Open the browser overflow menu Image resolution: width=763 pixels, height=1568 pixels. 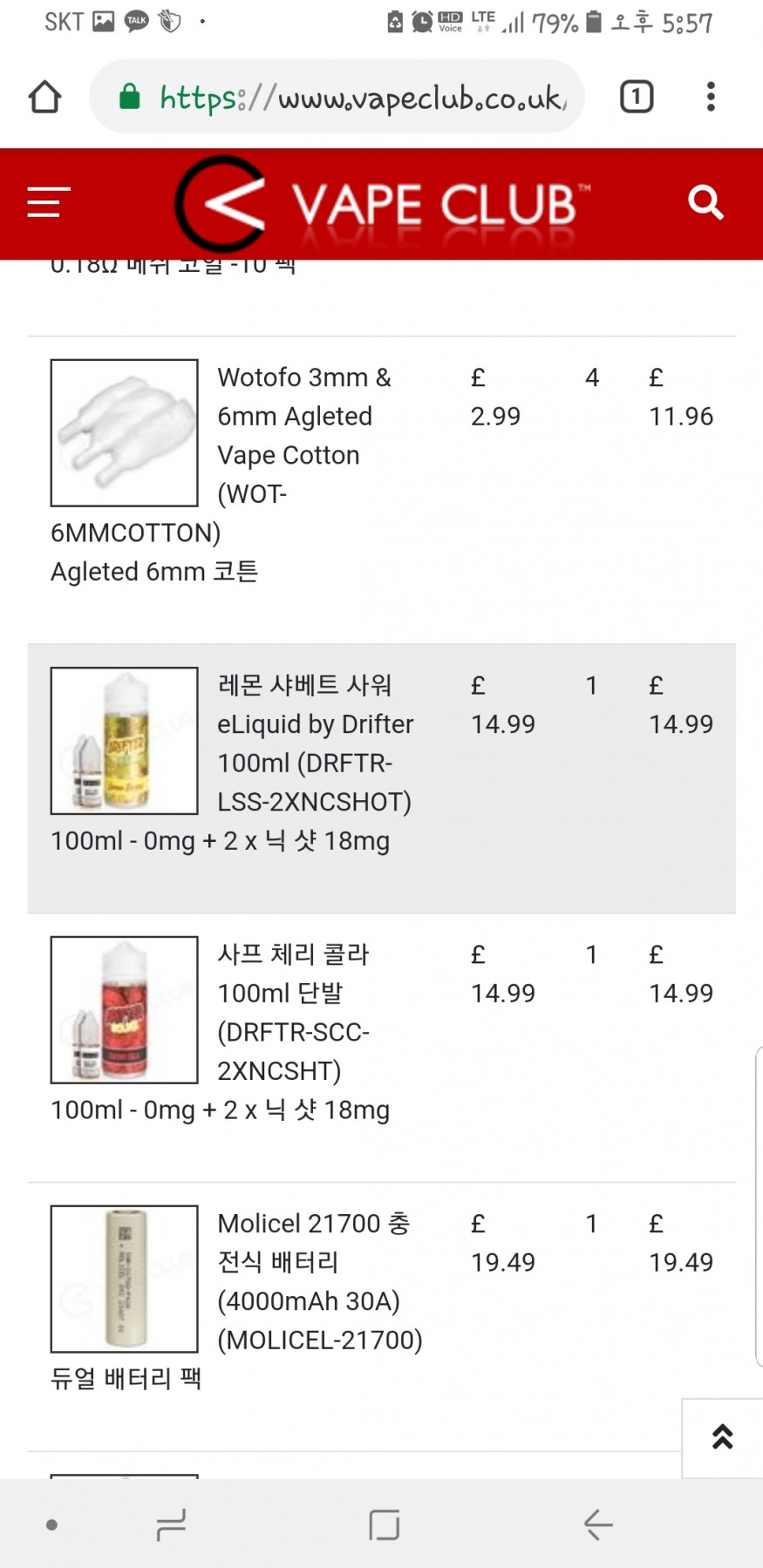point(711,97)
